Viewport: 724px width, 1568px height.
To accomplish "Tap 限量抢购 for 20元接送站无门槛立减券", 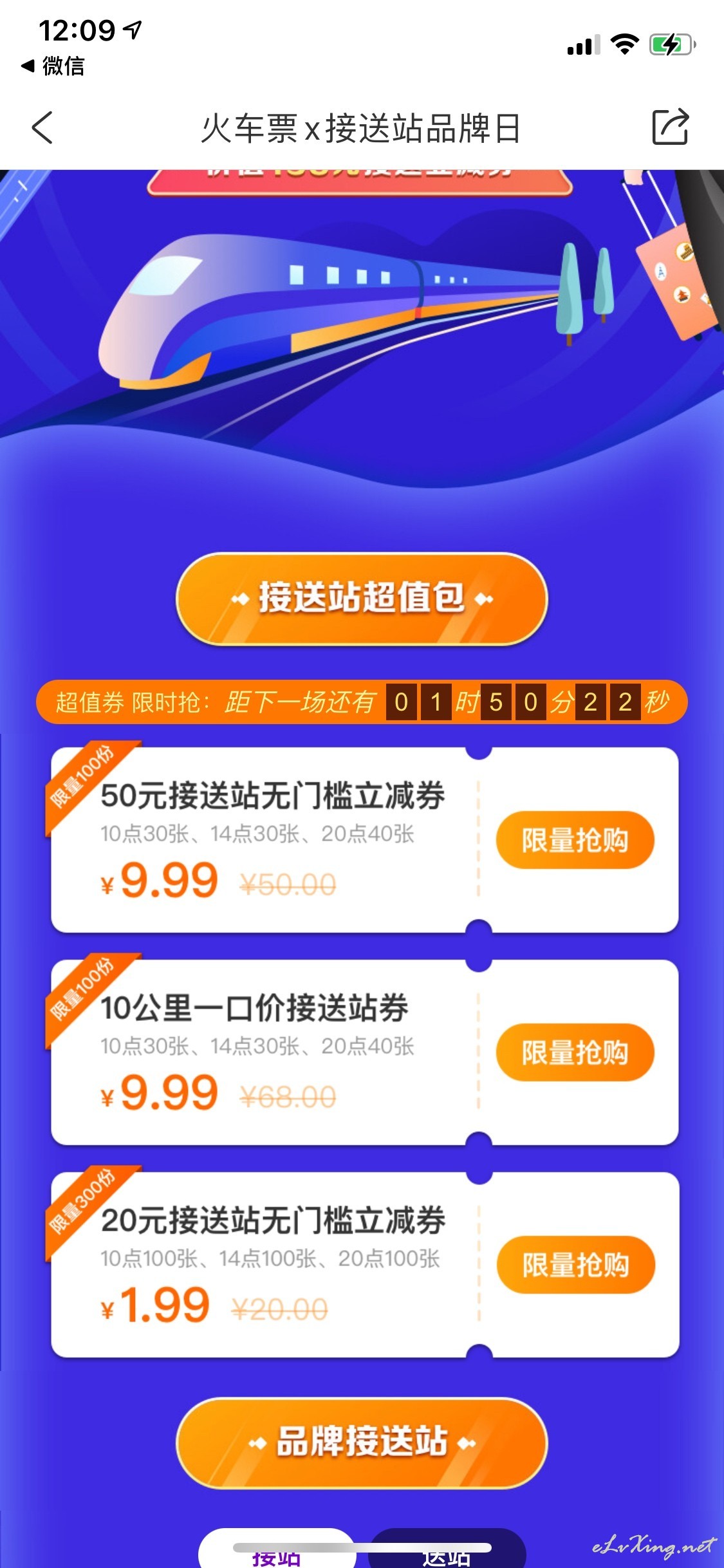I will coord(575,1265).
